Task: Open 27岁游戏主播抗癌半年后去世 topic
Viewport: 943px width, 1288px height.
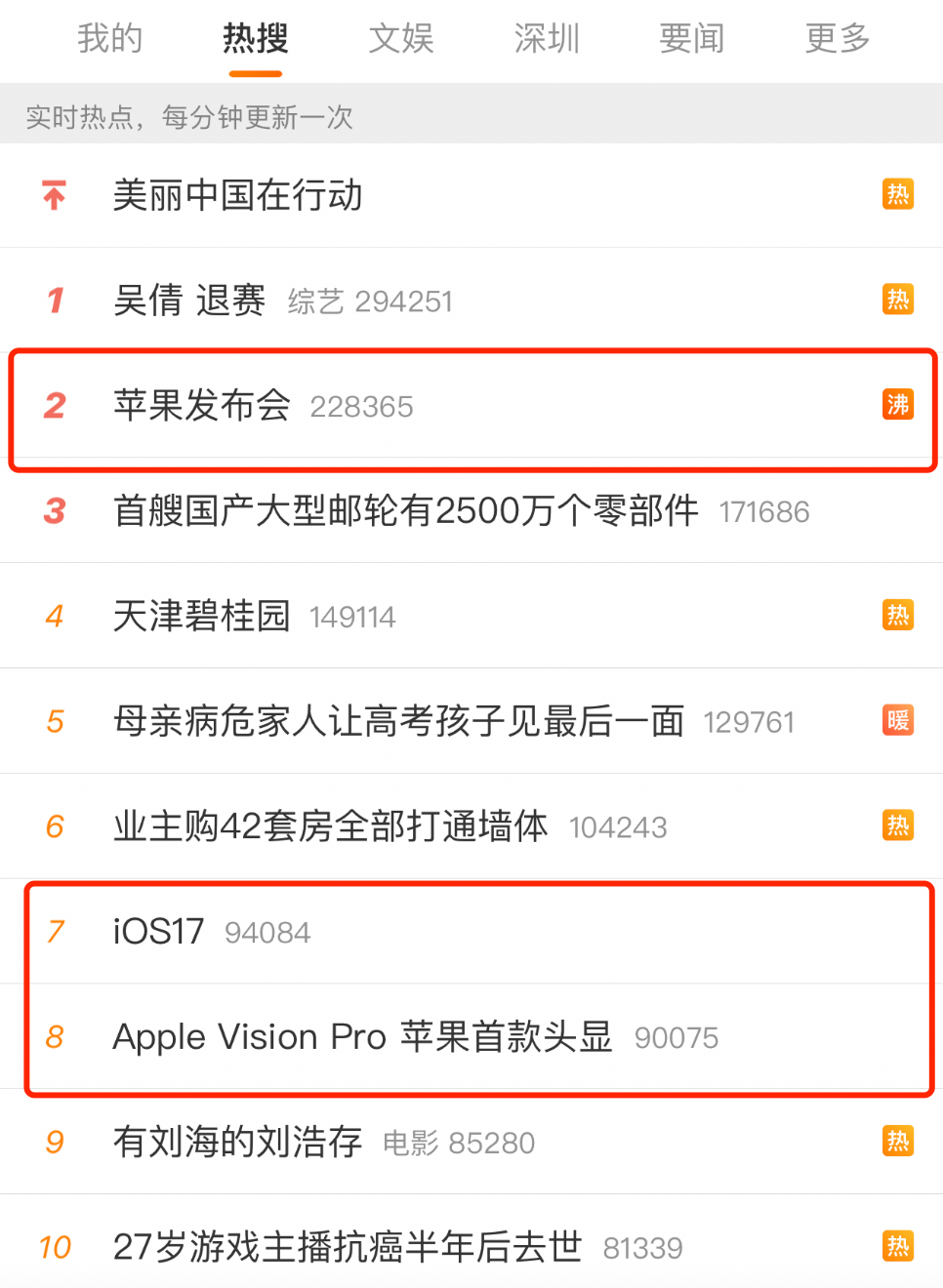Action: click(347, 1247)
